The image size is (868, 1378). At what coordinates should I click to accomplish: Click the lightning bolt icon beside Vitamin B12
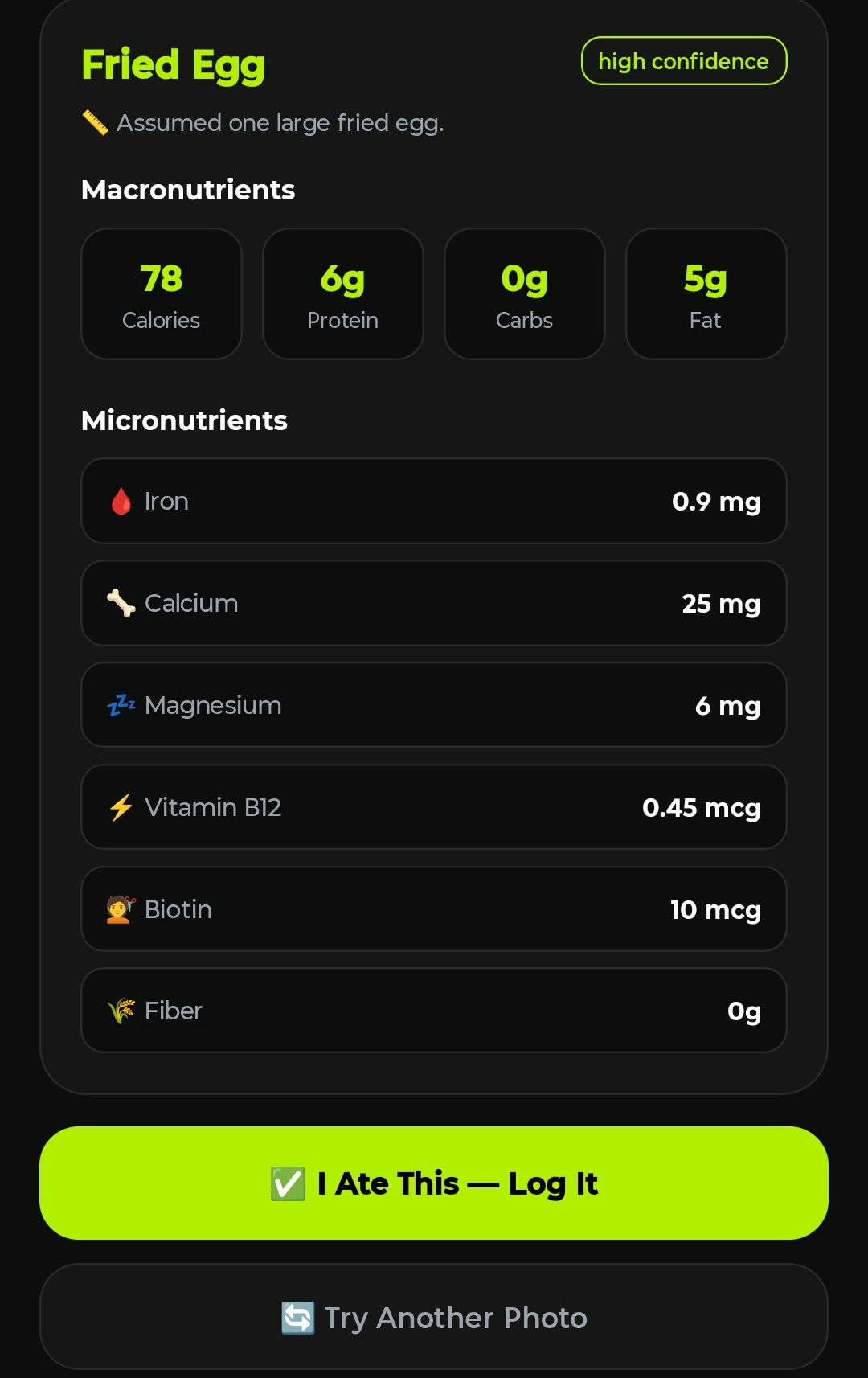coord(121,808)
